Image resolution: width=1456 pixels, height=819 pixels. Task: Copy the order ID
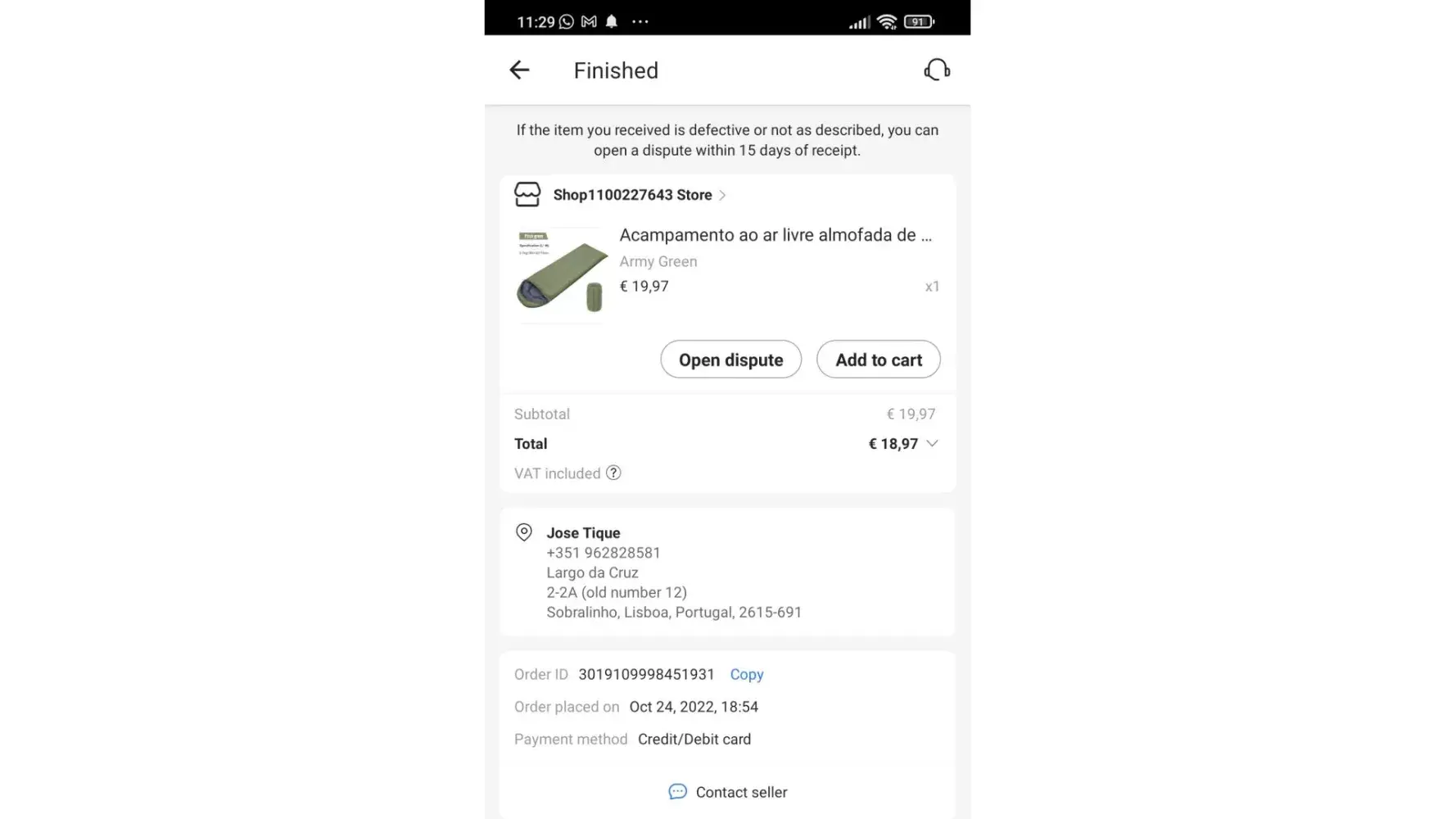click(x=746, y=674)
